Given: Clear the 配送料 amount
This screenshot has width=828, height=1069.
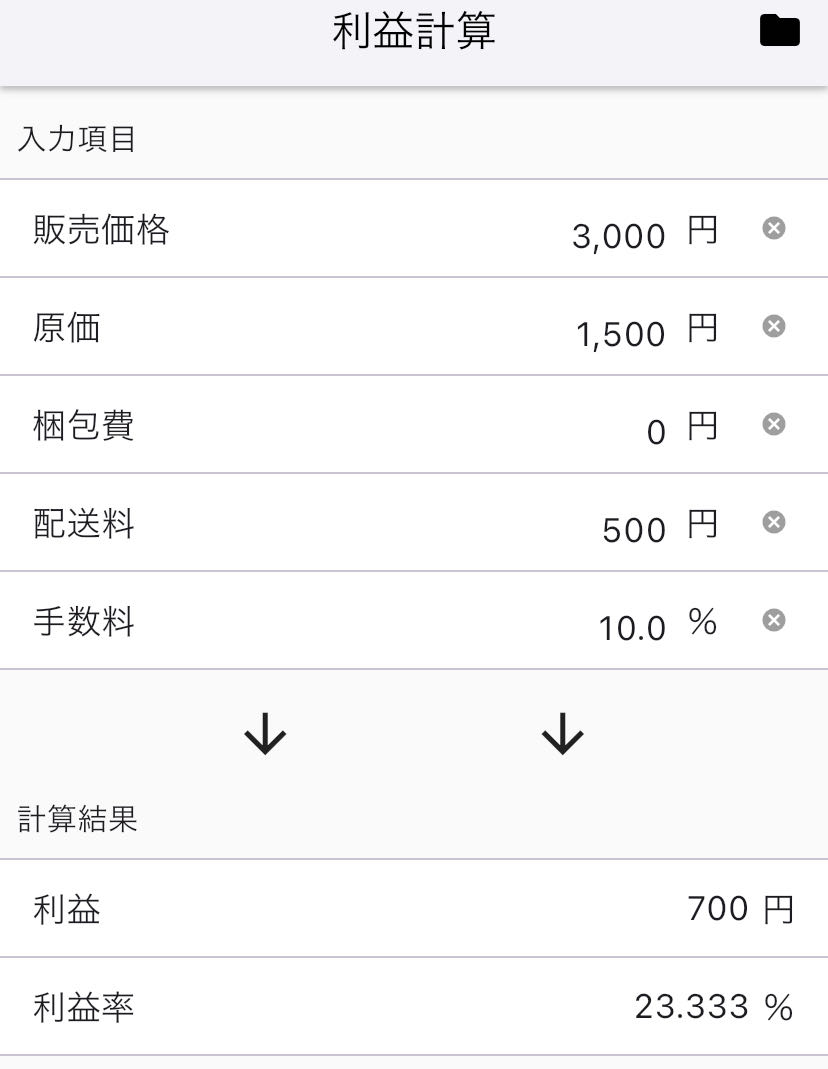Looking at the screenshot, I should (774, 523).
